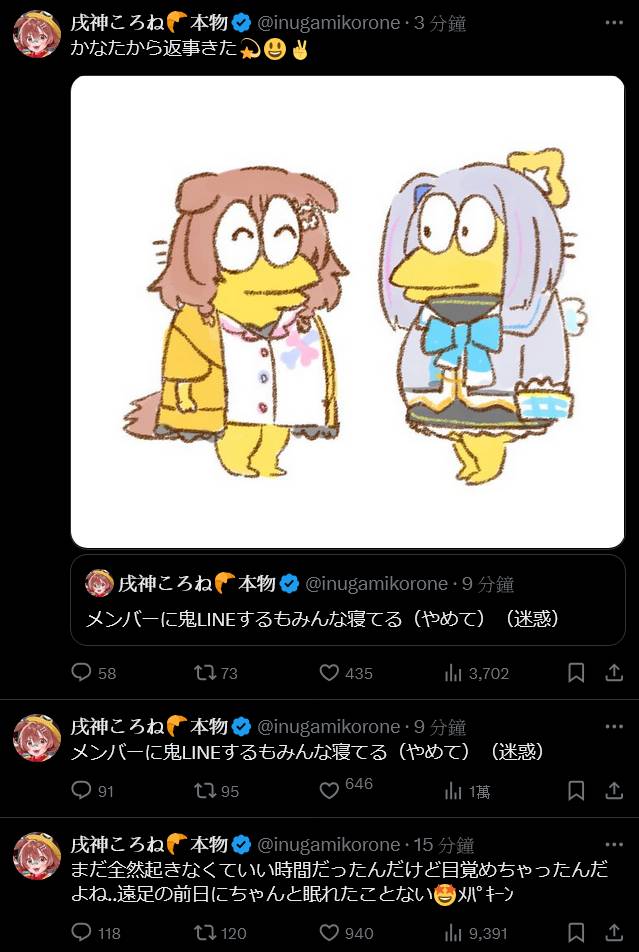639x952 pixels.
Task: Open overflow menu on the 3 分鐘 tweet
Action: click(x=614, y=22)
